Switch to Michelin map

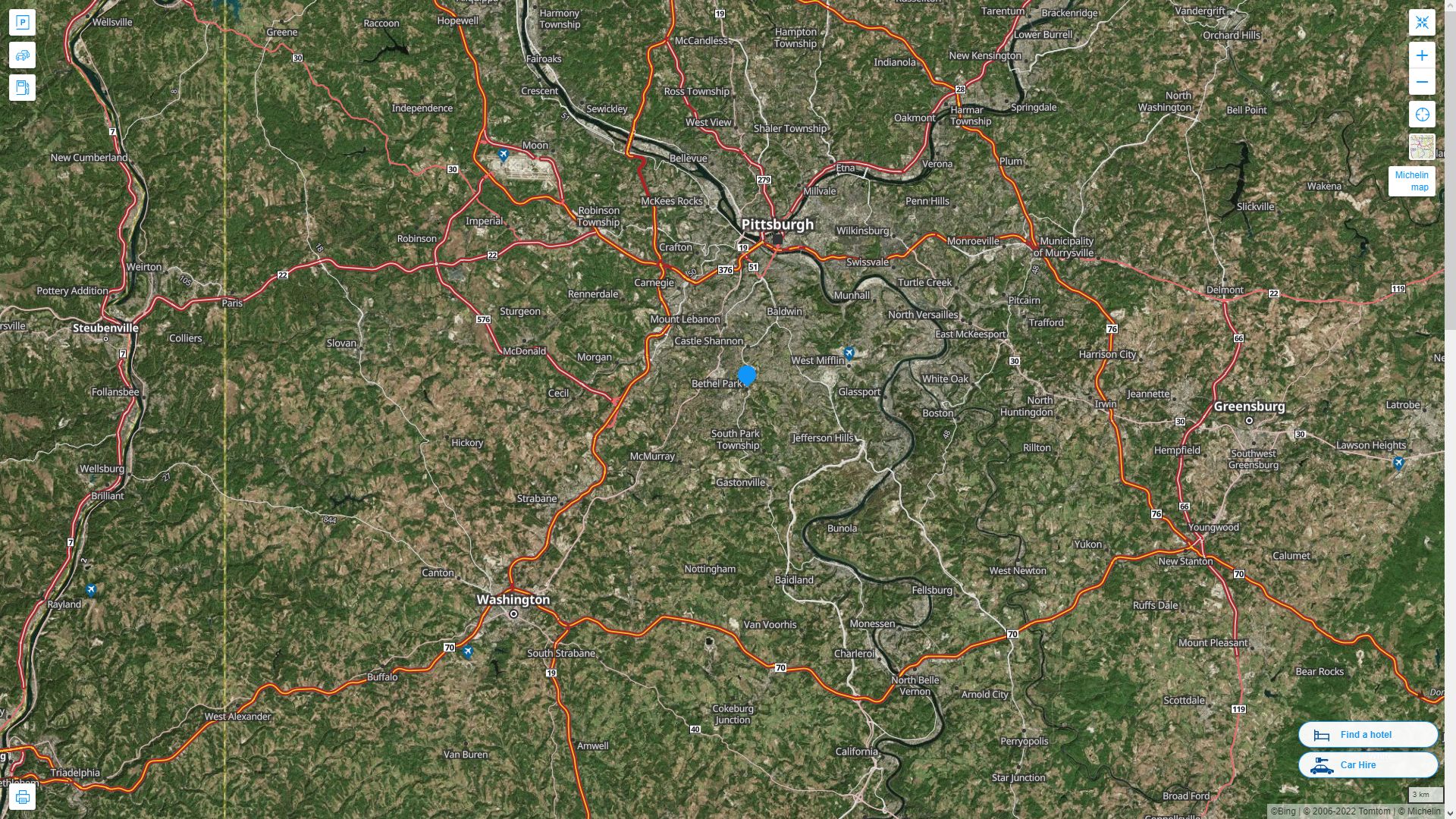pyautogui.click(x=1411, y=181)
